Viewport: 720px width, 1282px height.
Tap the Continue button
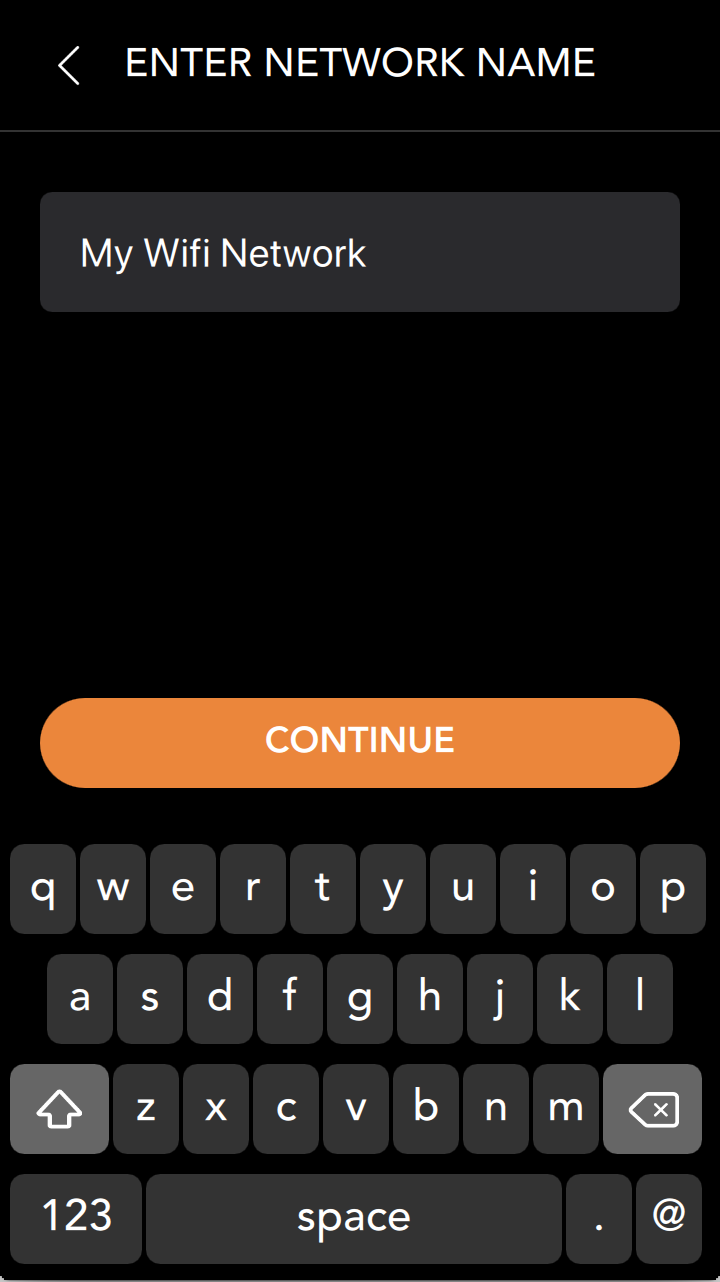tap(360, 742)
